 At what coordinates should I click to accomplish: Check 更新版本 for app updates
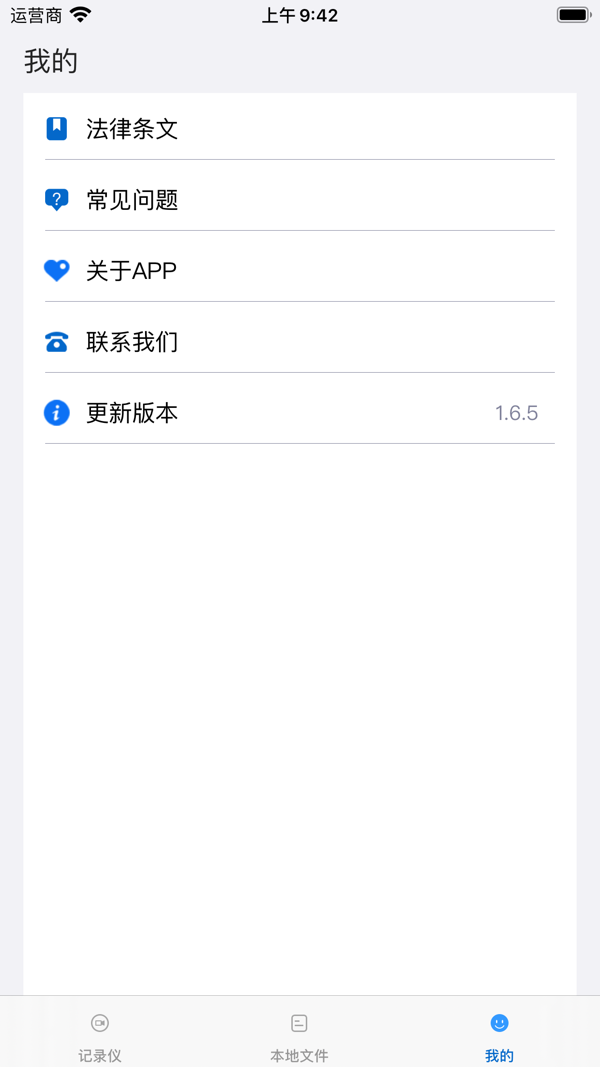tap(300, 412)
